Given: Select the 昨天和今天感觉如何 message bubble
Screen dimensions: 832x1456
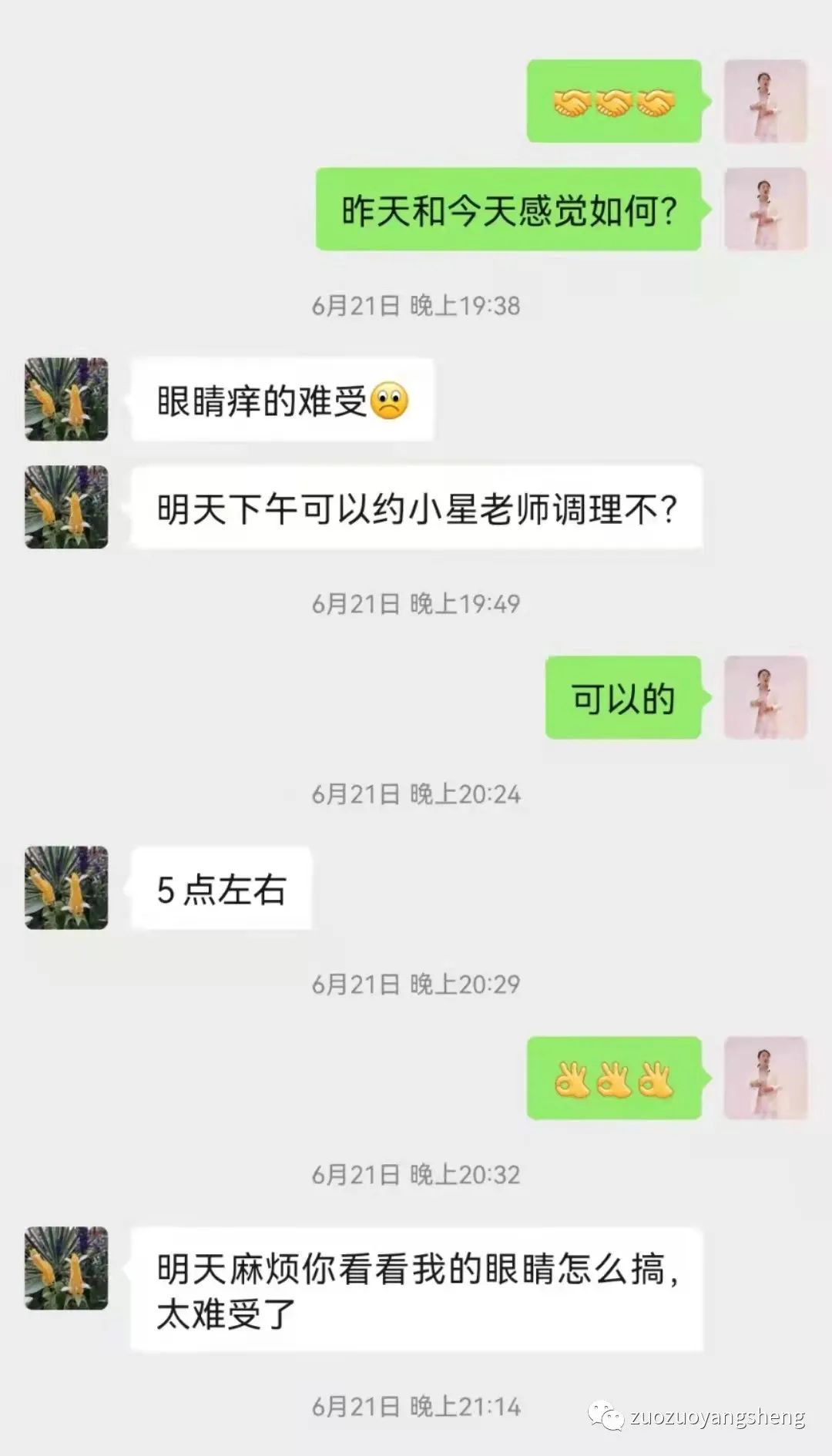Looking at the screenshot, I should pos(508,209).
